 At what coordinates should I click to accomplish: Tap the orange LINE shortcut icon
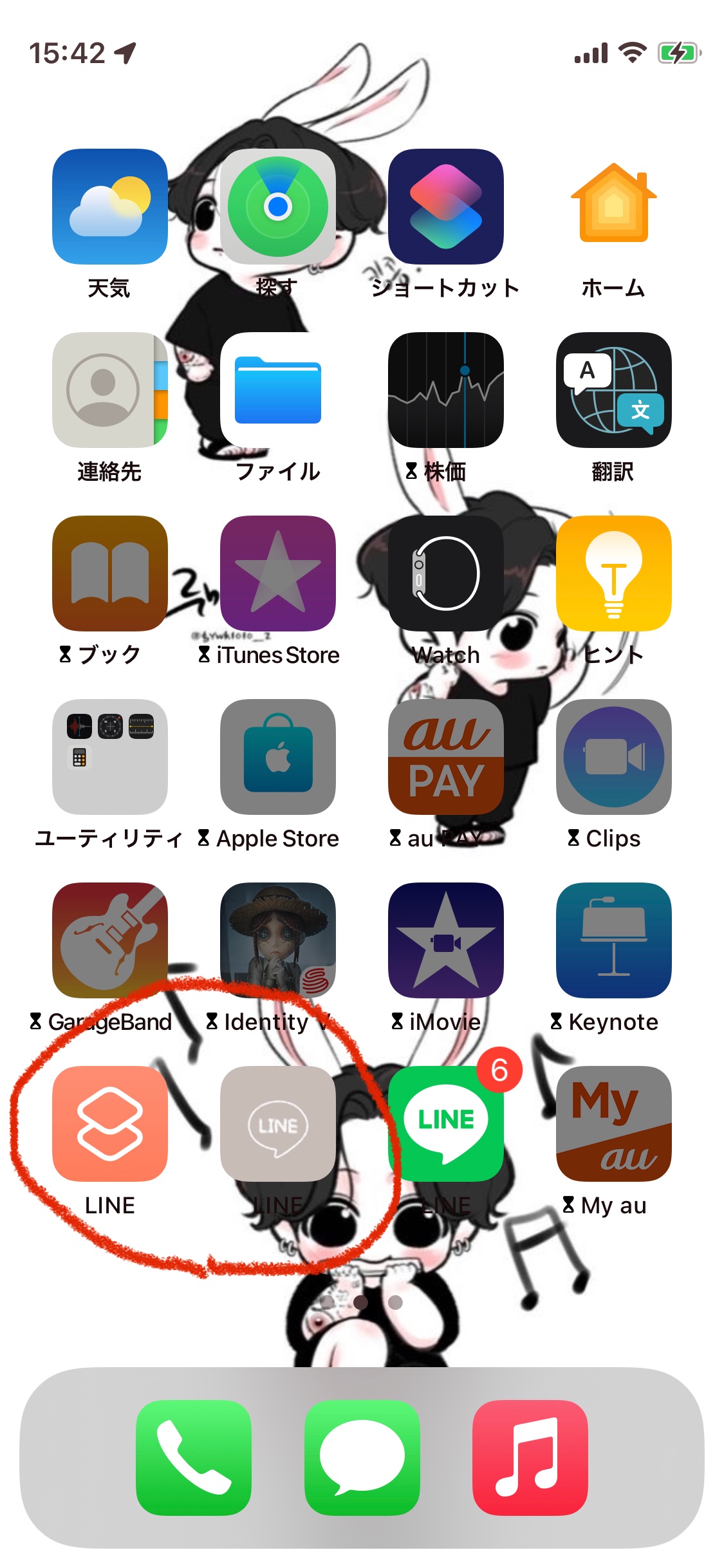click(109, 1124)
